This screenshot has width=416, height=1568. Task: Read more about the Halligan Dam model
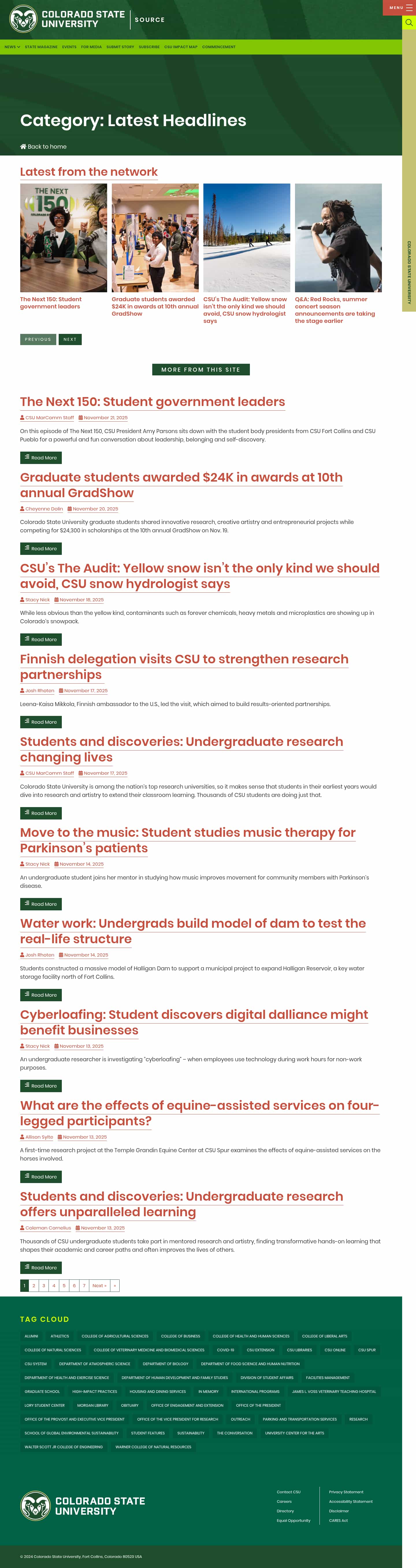pos(41,995)
